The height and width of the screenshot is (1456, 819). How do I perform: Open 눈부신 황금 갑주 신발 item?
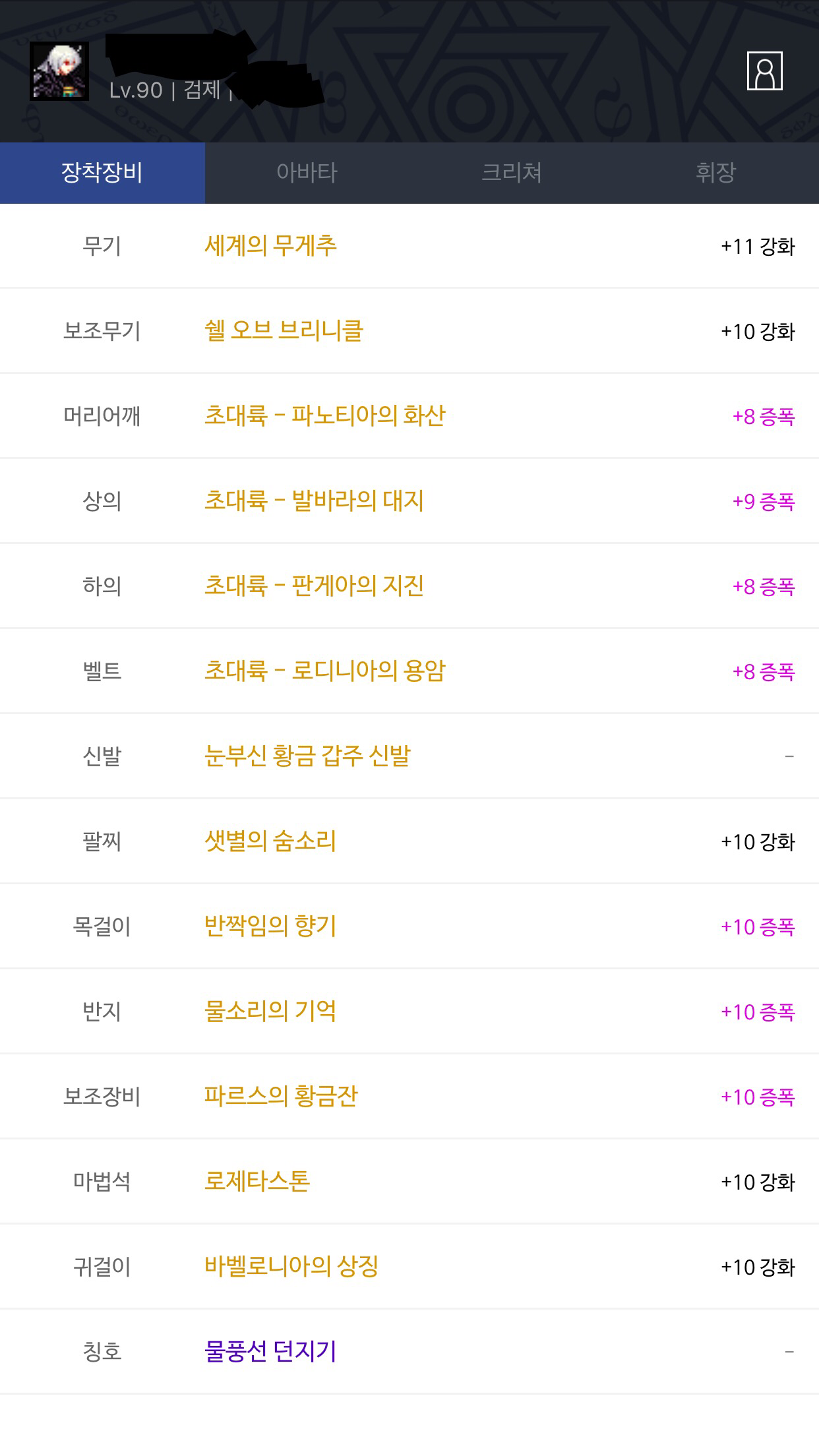307,756
